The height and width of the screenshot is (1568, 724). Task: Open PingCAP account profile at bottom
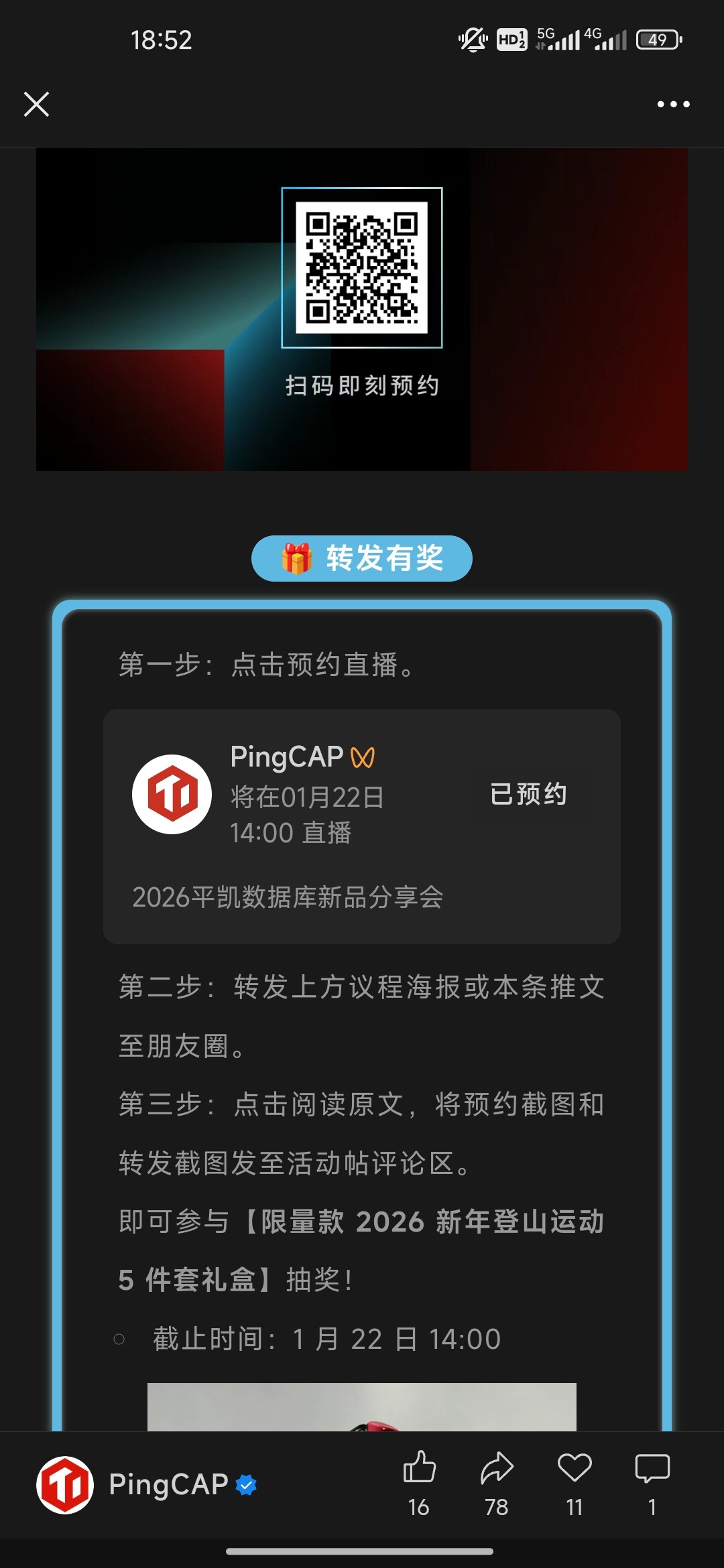pyautogui.click(x=147, y=1485)
